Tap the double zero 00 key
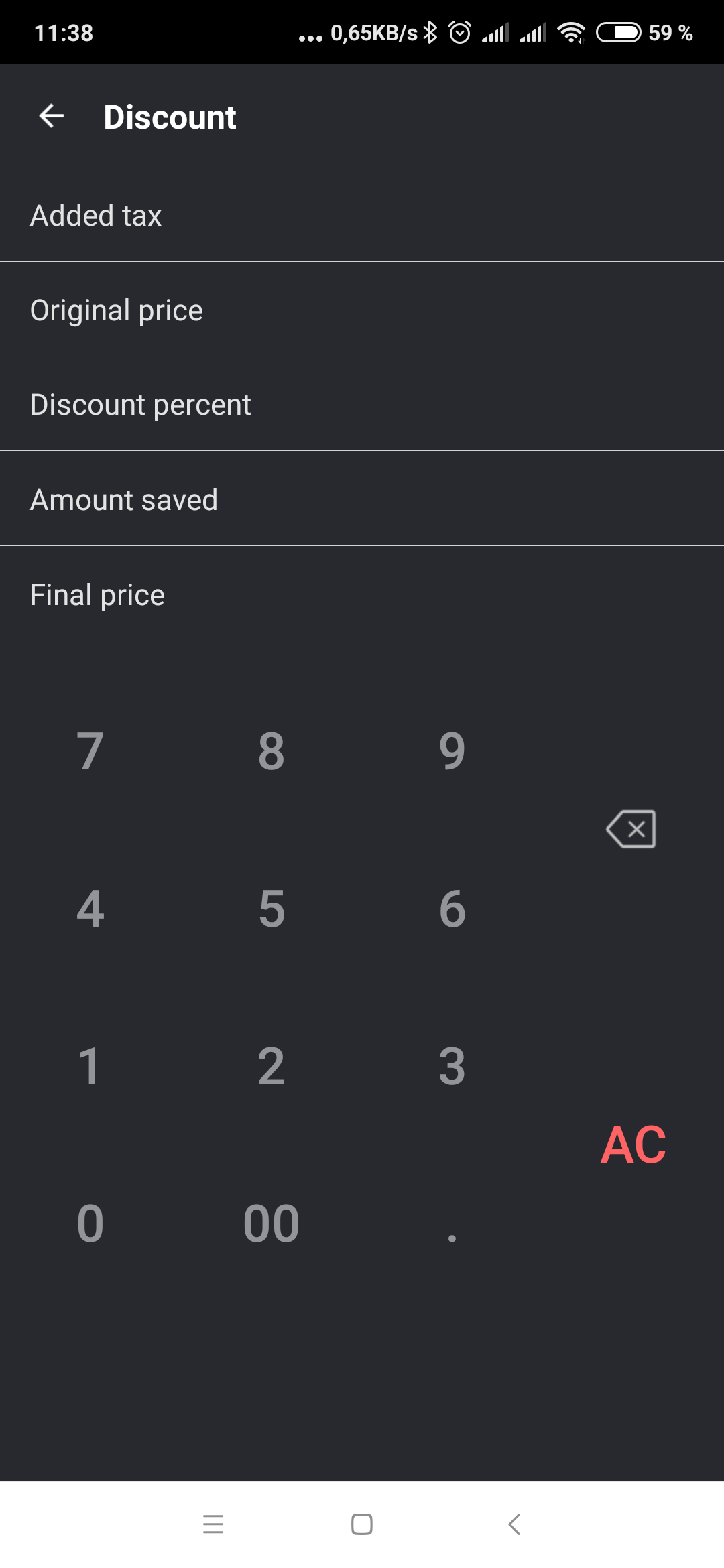The height and width of the screenshot is (1568, 724). click(x=271, y=1224)
